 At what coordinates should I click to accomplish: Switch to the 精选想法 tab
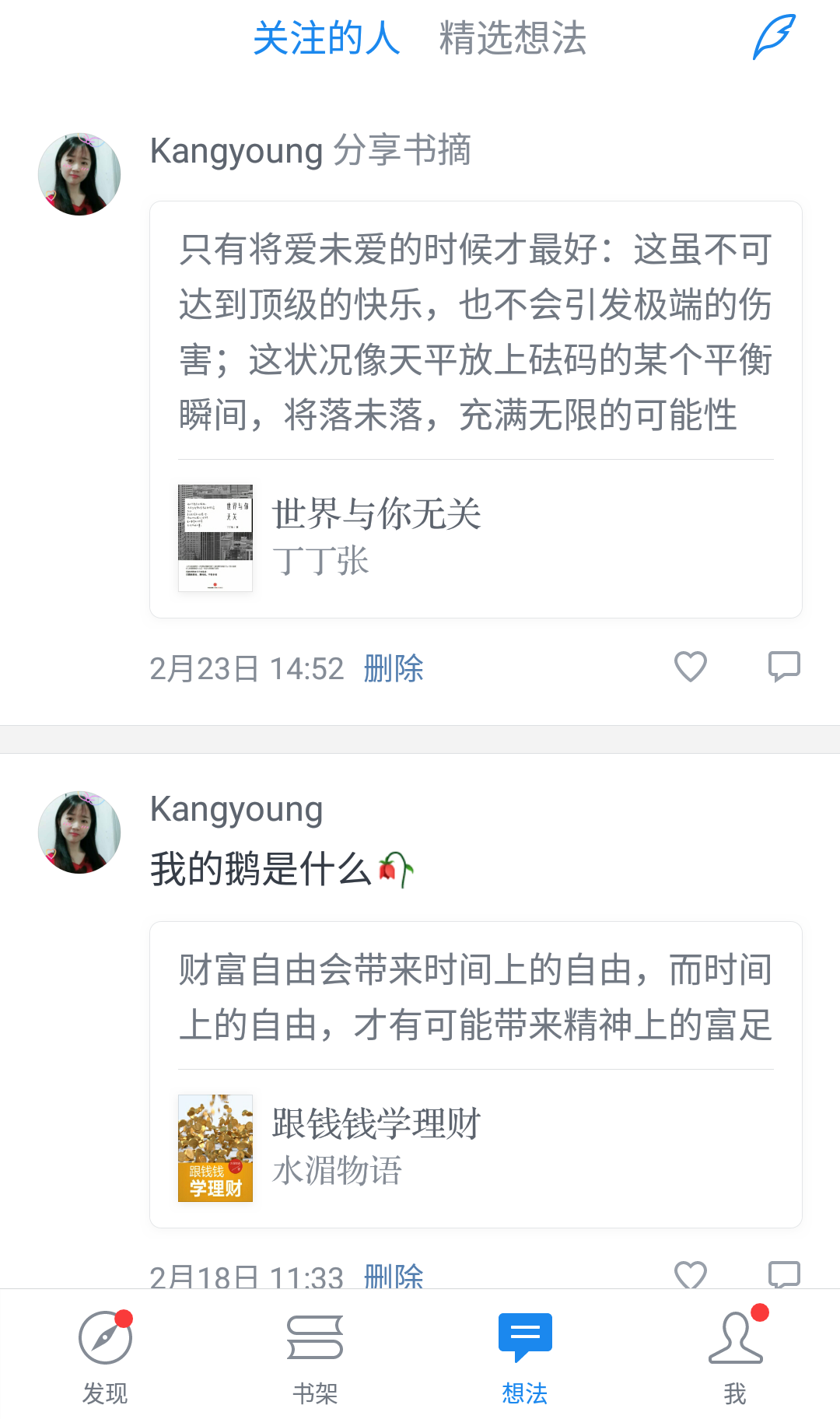(x=513, y=38)
